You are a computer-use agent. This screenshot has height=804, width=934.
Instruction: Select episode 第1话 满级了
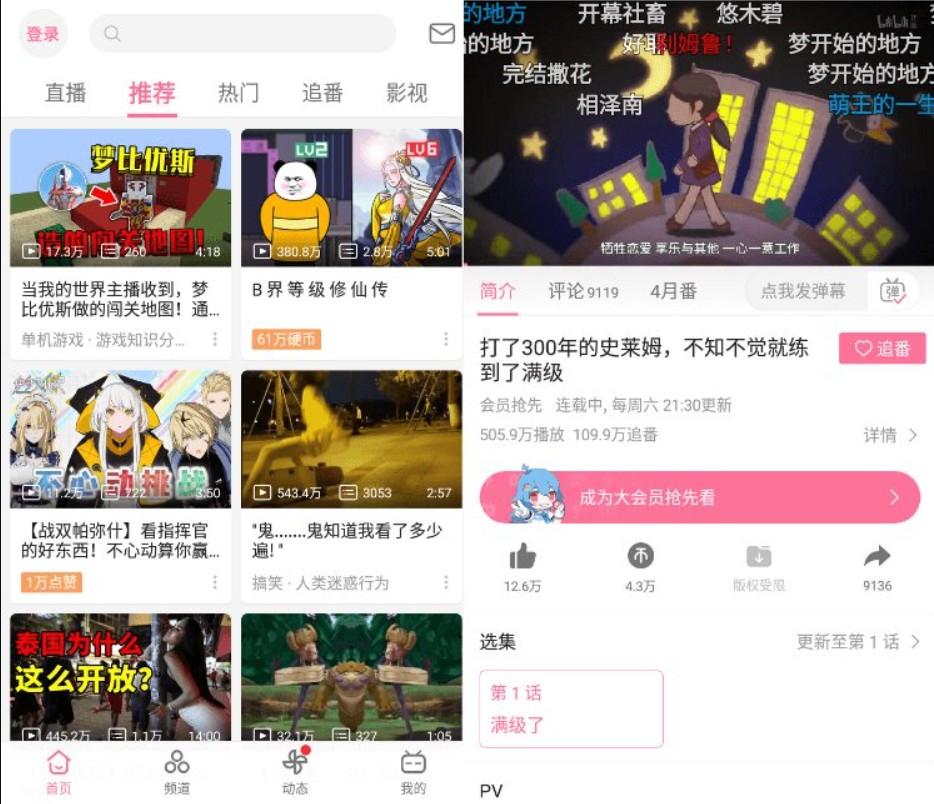(571, 708)
